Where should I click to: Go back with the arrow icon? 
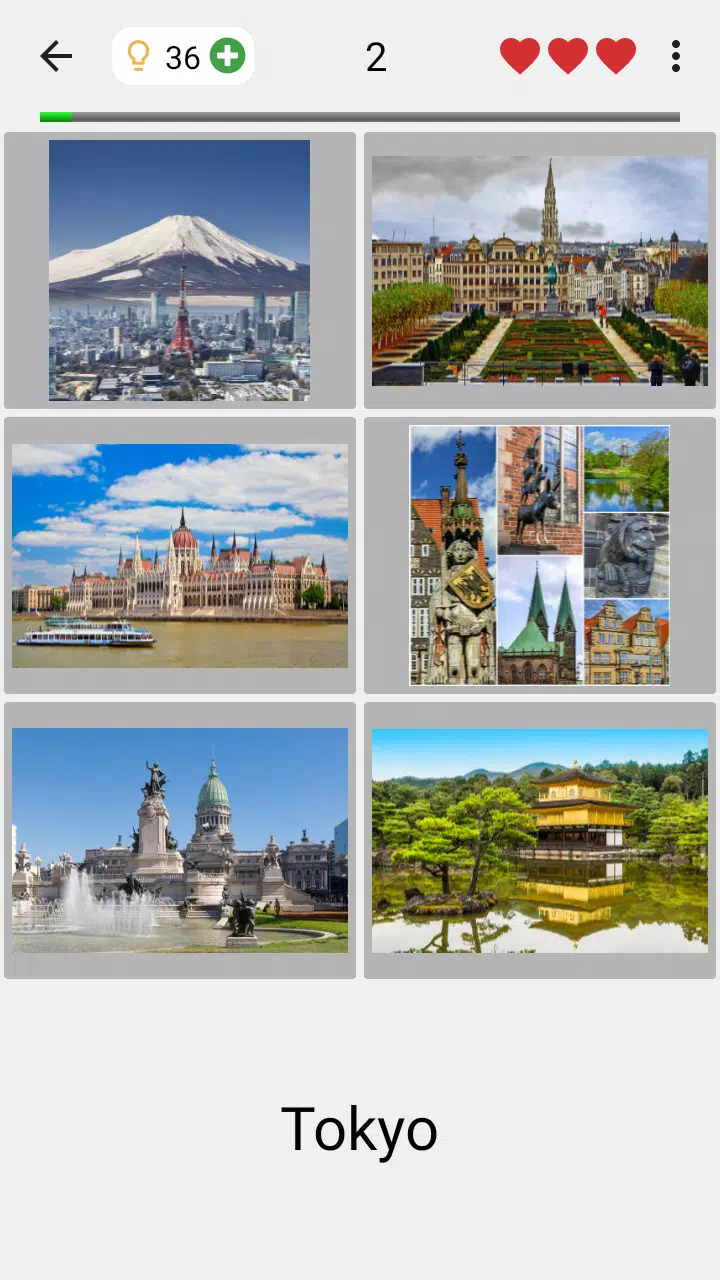click(56, 56)
